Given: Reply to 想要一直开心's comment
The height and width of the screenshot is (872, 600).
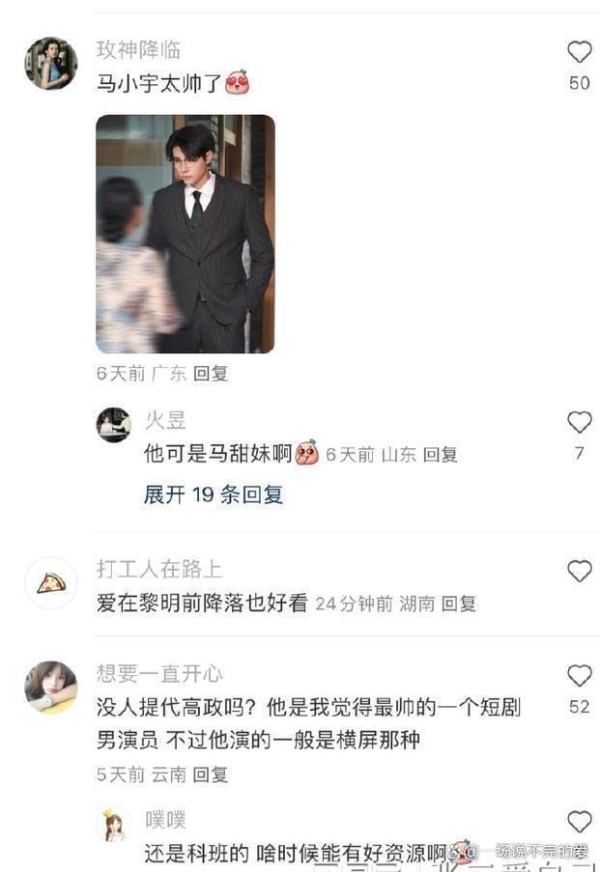Looking at the screenshot, I should click(211, 774).
